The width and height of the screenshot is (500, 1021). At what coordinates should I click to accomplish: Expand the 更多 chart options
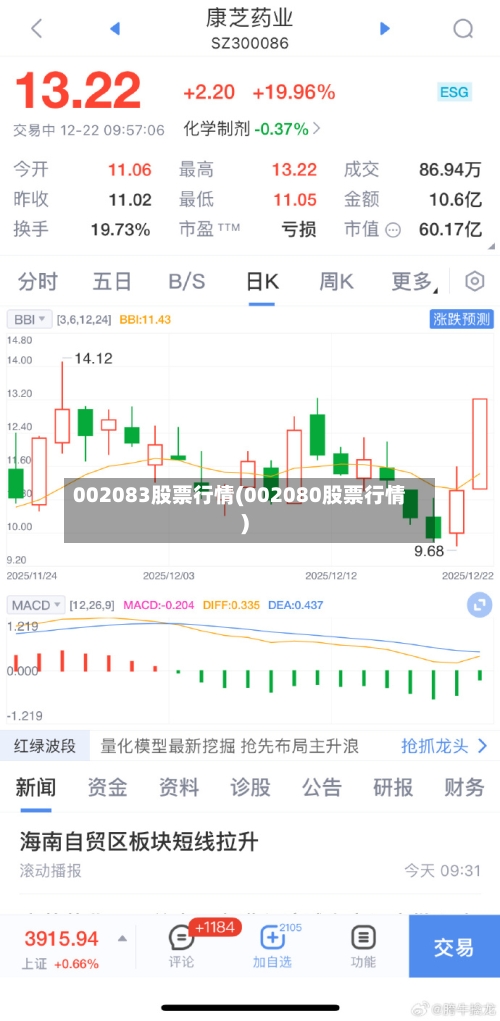click(413, 281)
